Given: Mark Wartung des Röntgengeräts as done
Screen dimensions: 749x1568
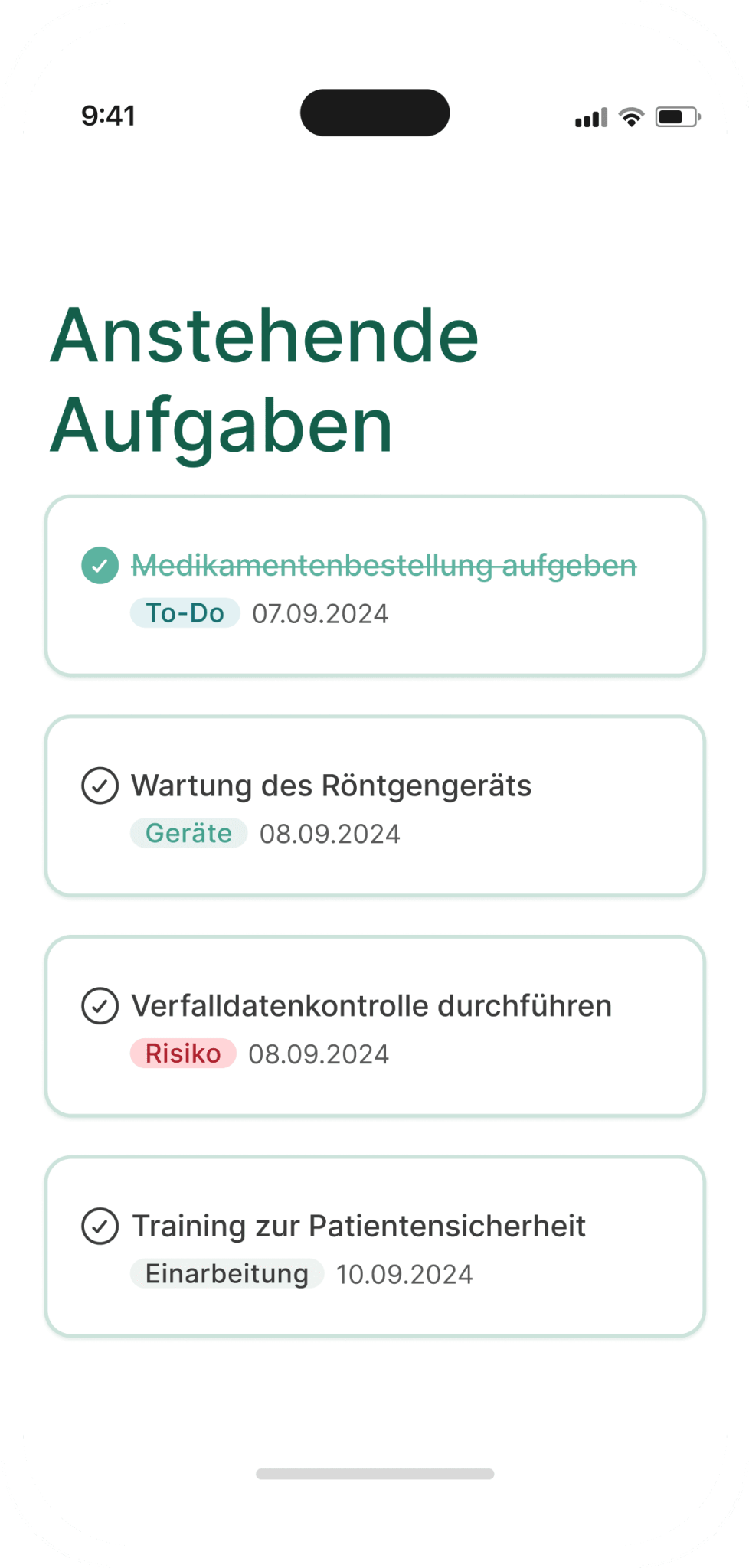Looking at the screenshot, I should pyautogui.click(x=100, y=786).
